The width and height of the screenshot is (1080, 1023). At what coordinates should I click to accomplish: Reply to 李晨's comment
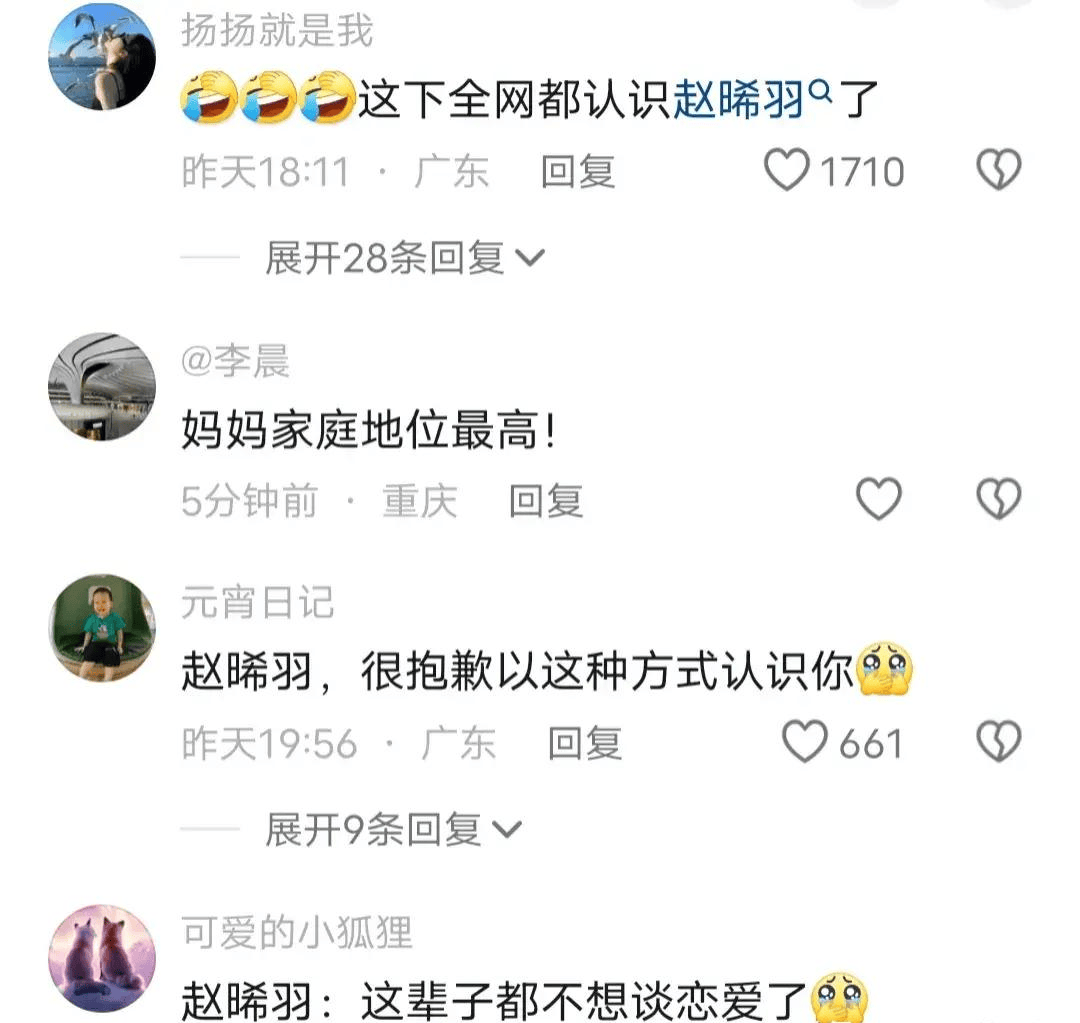pos(545,500)
